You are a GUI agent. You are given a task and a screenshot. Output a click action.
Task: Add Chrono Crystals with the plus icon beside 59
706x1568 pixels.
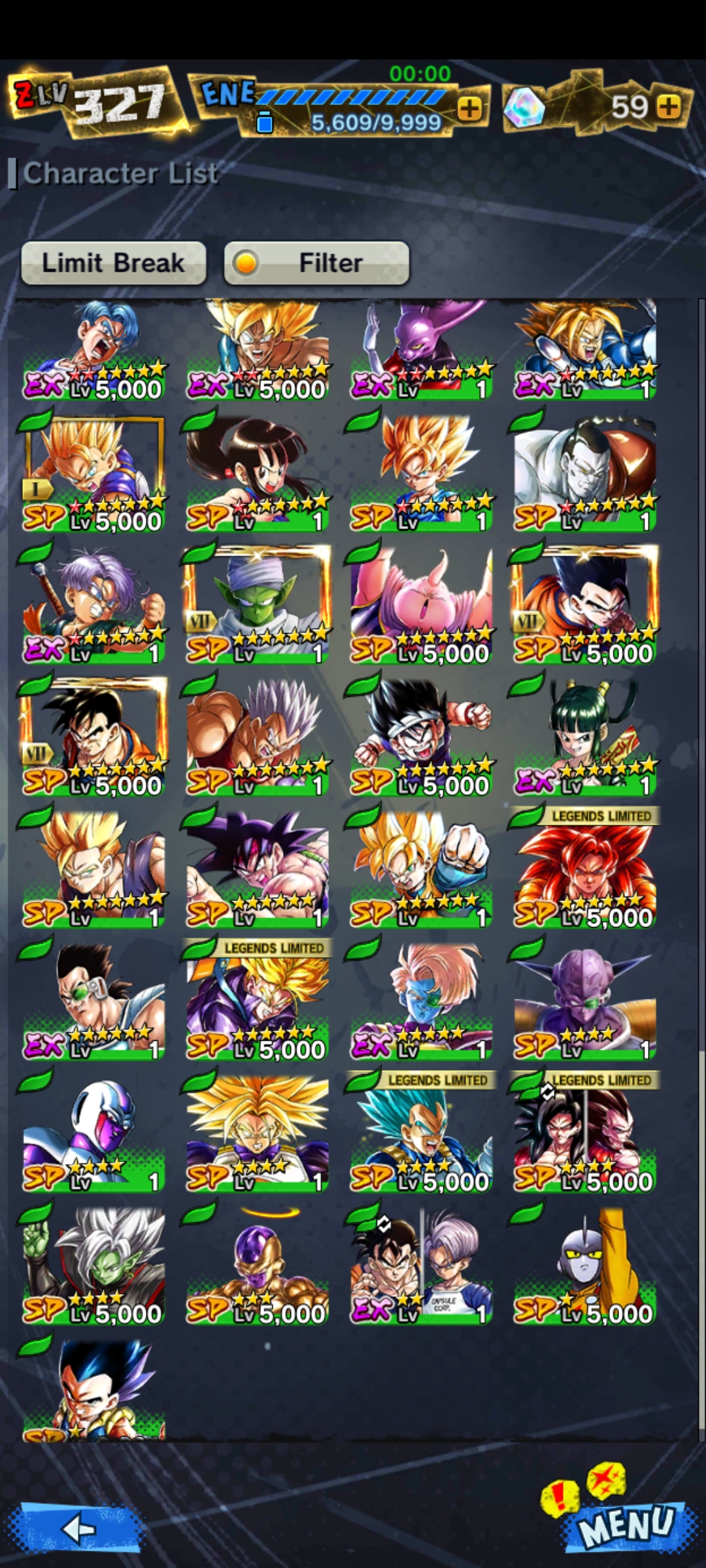(x=669, y=106)
